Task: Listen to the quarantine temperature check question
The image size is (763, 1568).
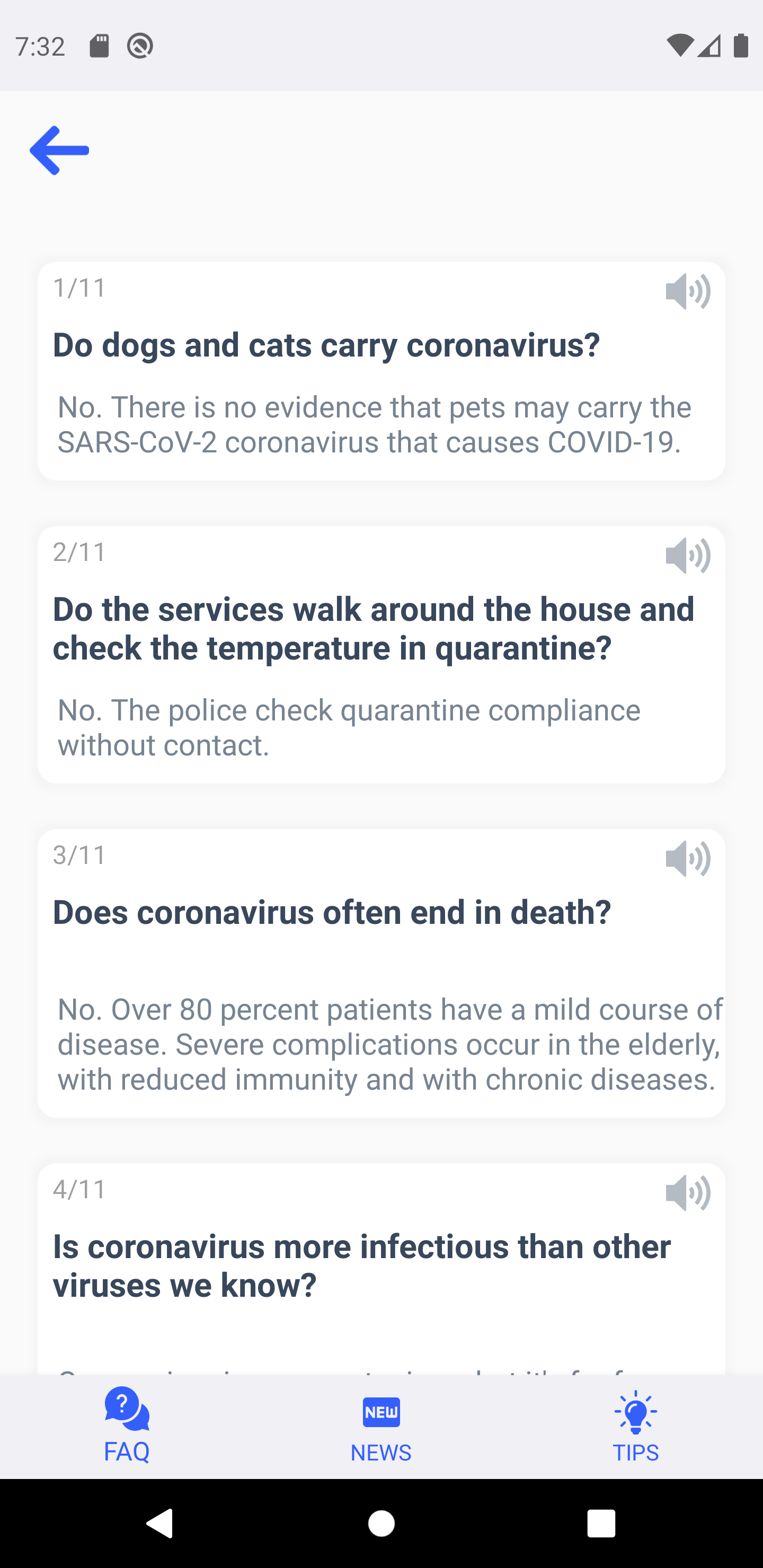Action: tap(687, 555)
